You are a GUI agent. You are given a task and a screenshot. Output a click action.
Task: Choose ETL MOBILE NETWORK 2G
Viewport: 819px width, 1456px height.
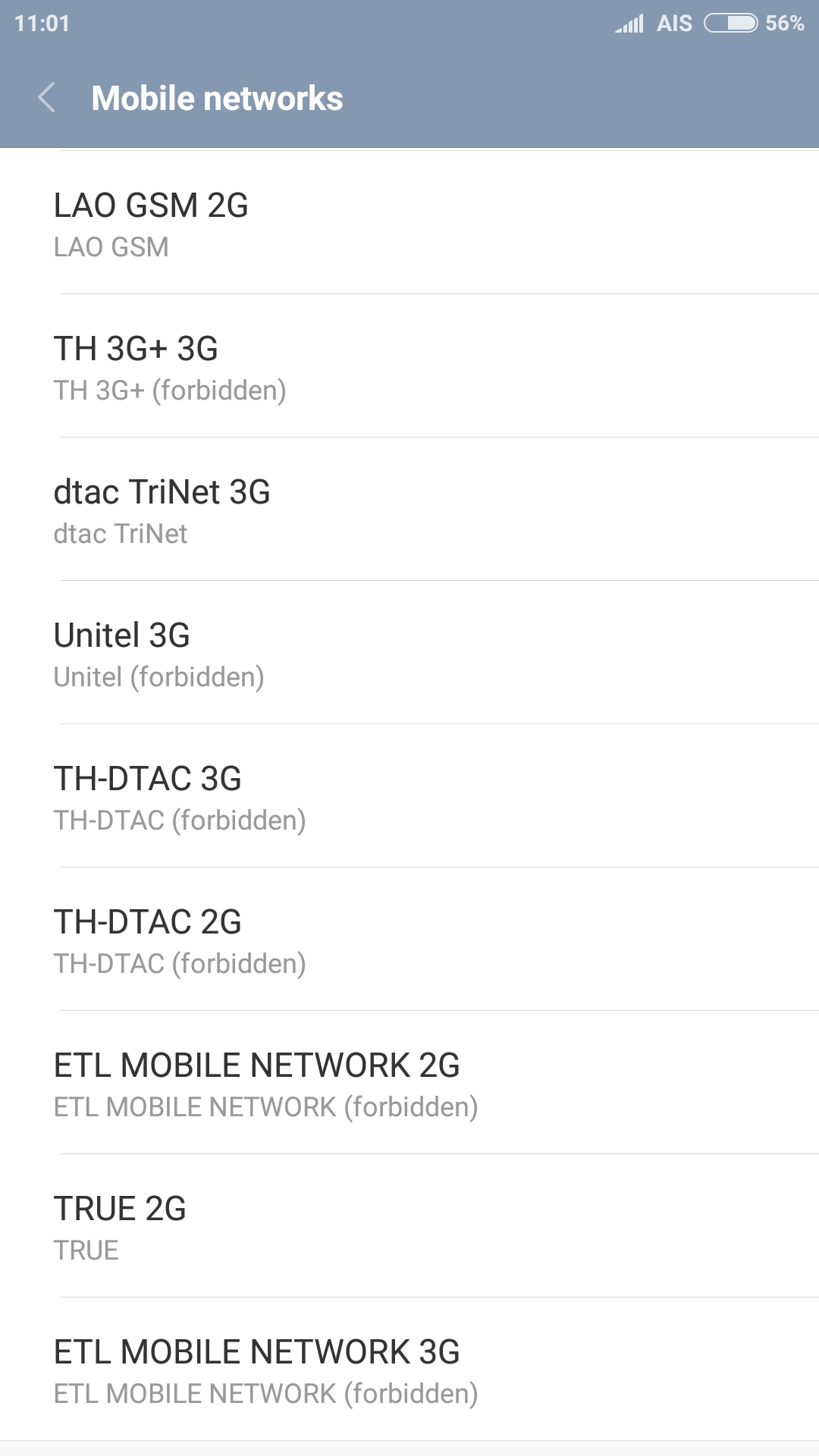coord(409,1083)
